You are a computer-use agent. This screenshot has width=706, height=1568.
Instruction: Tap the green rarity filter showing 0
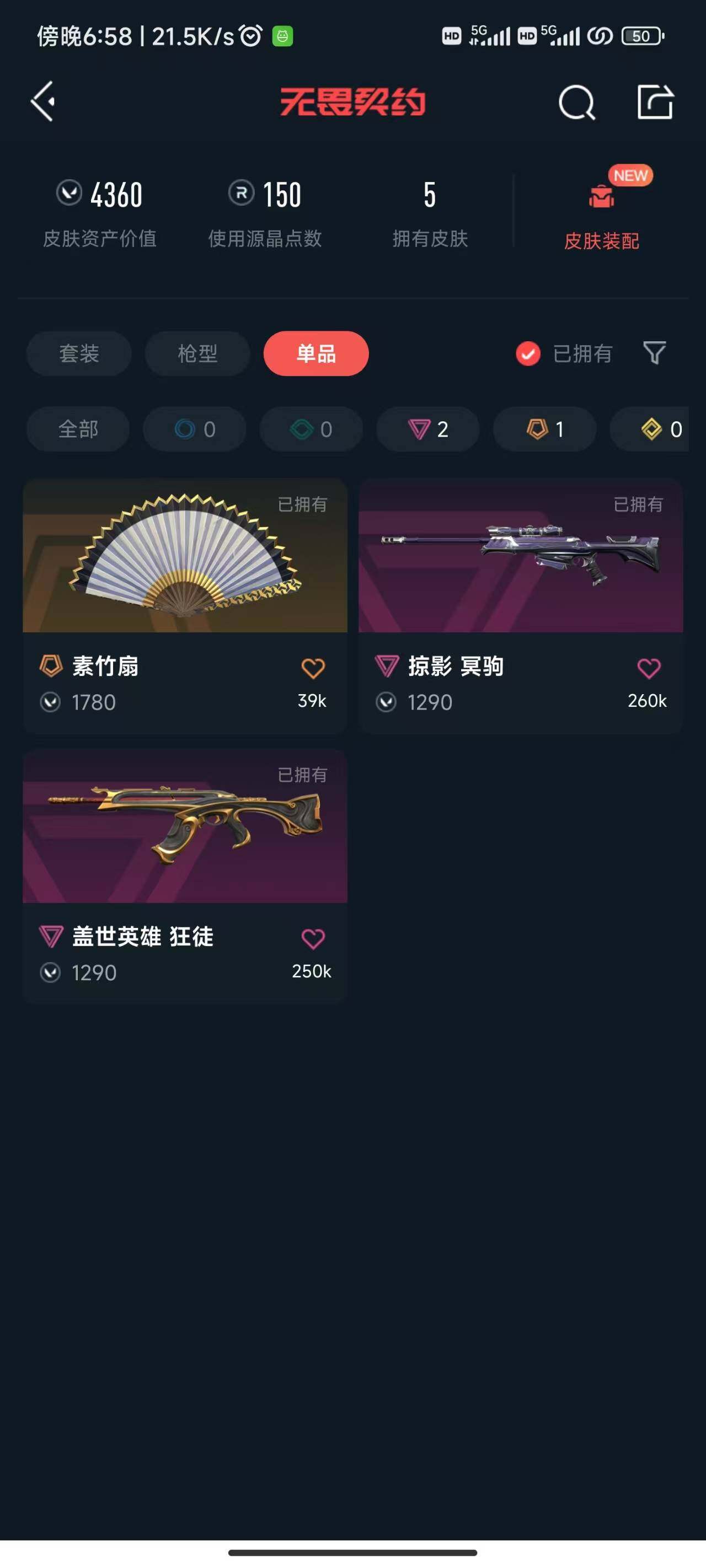pyautogui.click(x=310, y=429)
